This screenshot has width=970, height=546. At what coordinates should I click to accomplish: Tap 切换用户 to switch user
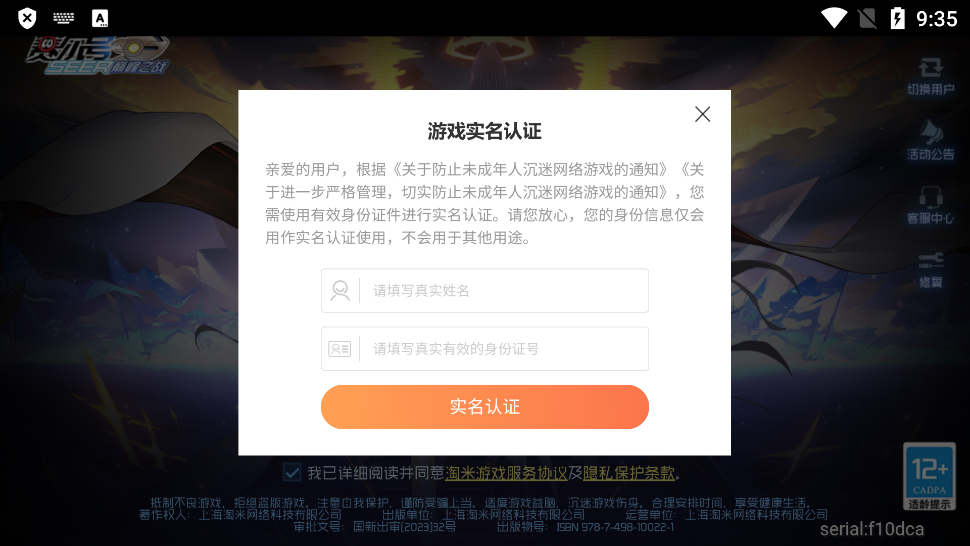(930, 76)
